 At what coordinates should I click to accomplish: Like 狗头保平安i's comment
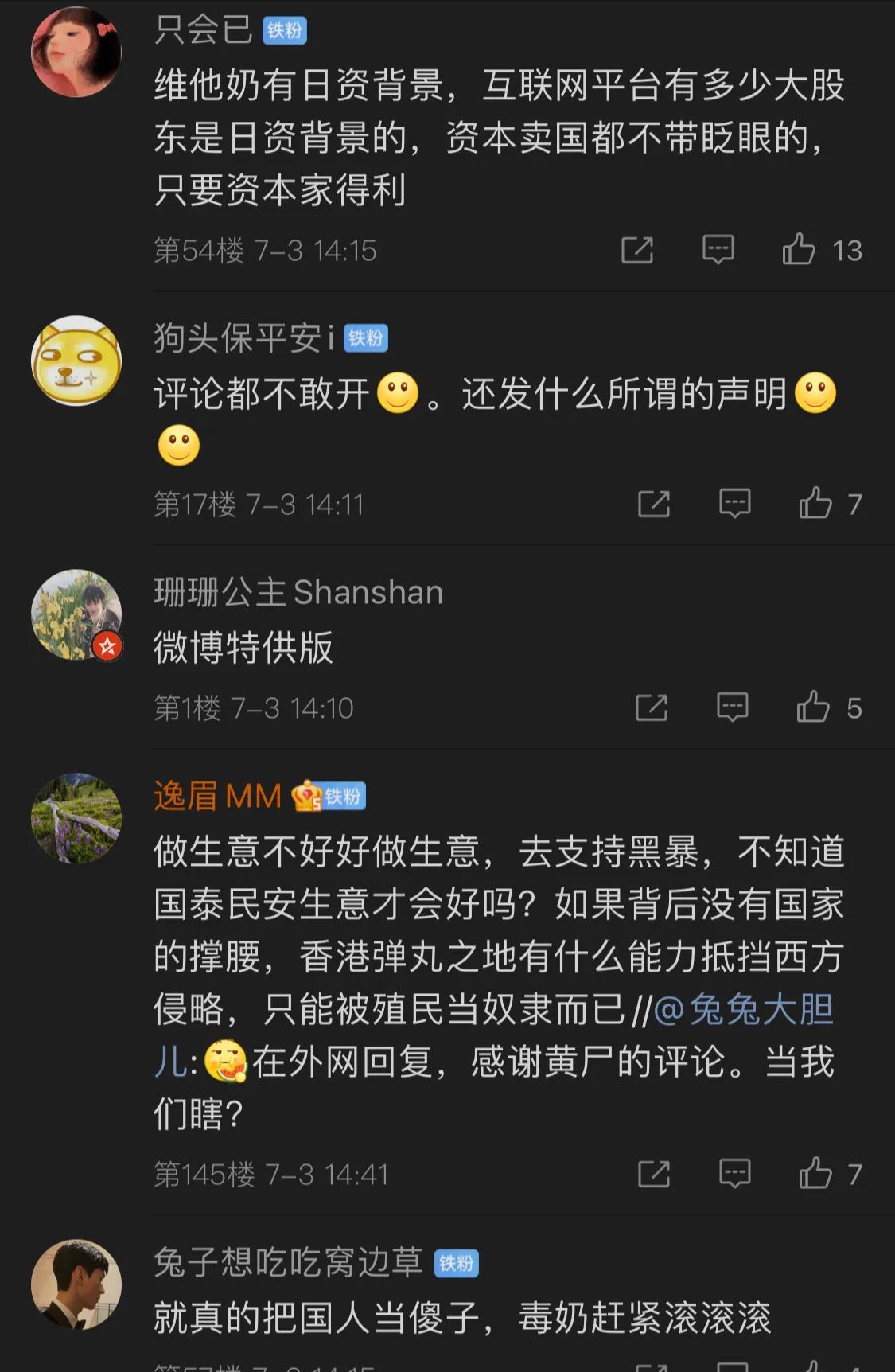click(815, 504)
